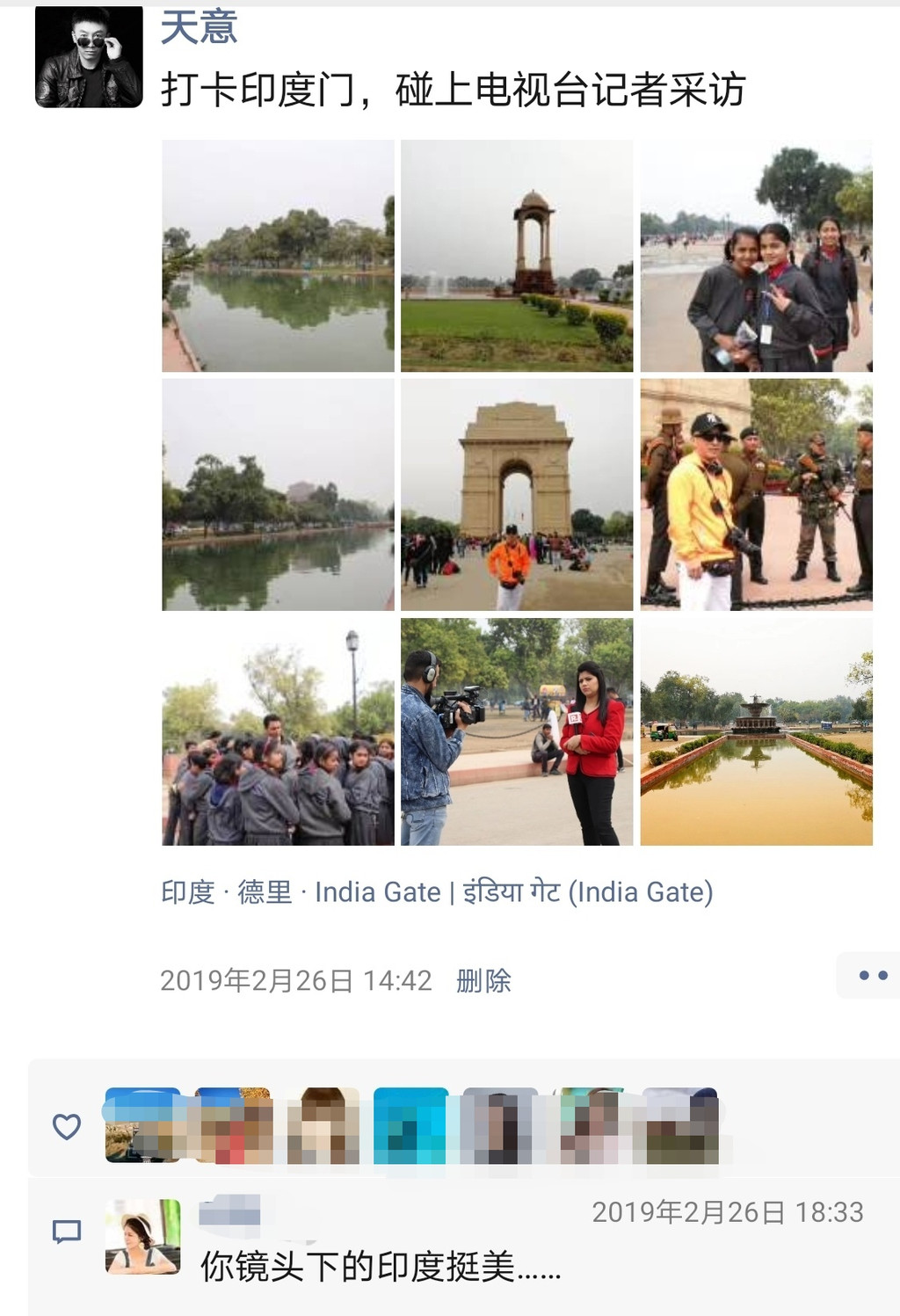Open the group of students photo
Image resolution: width=900 pixels, height=1316 pixels.
[278, 732]
